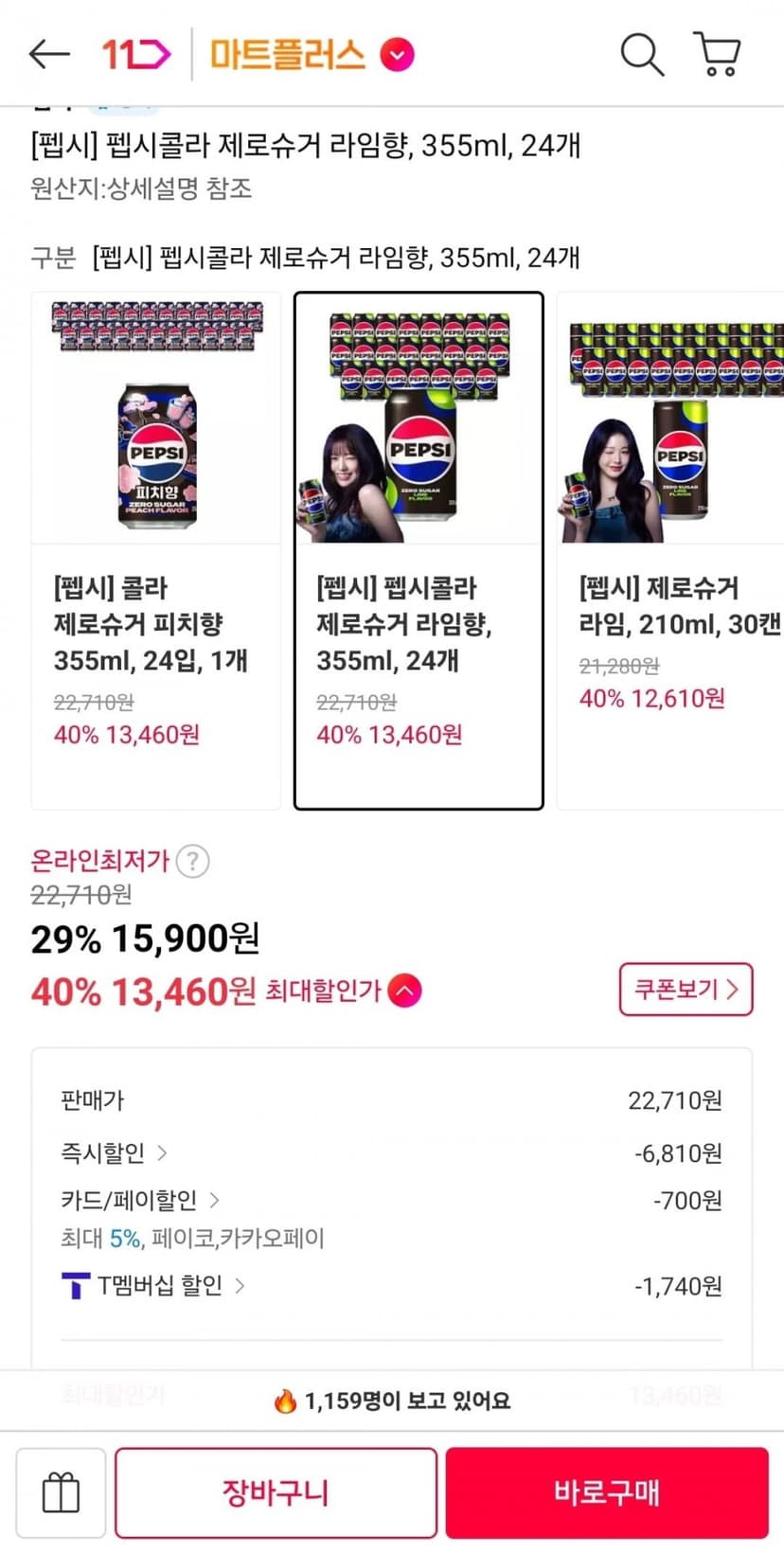
Task: Open 카드/페이할인 details
Action: (x=140, y=1200)
